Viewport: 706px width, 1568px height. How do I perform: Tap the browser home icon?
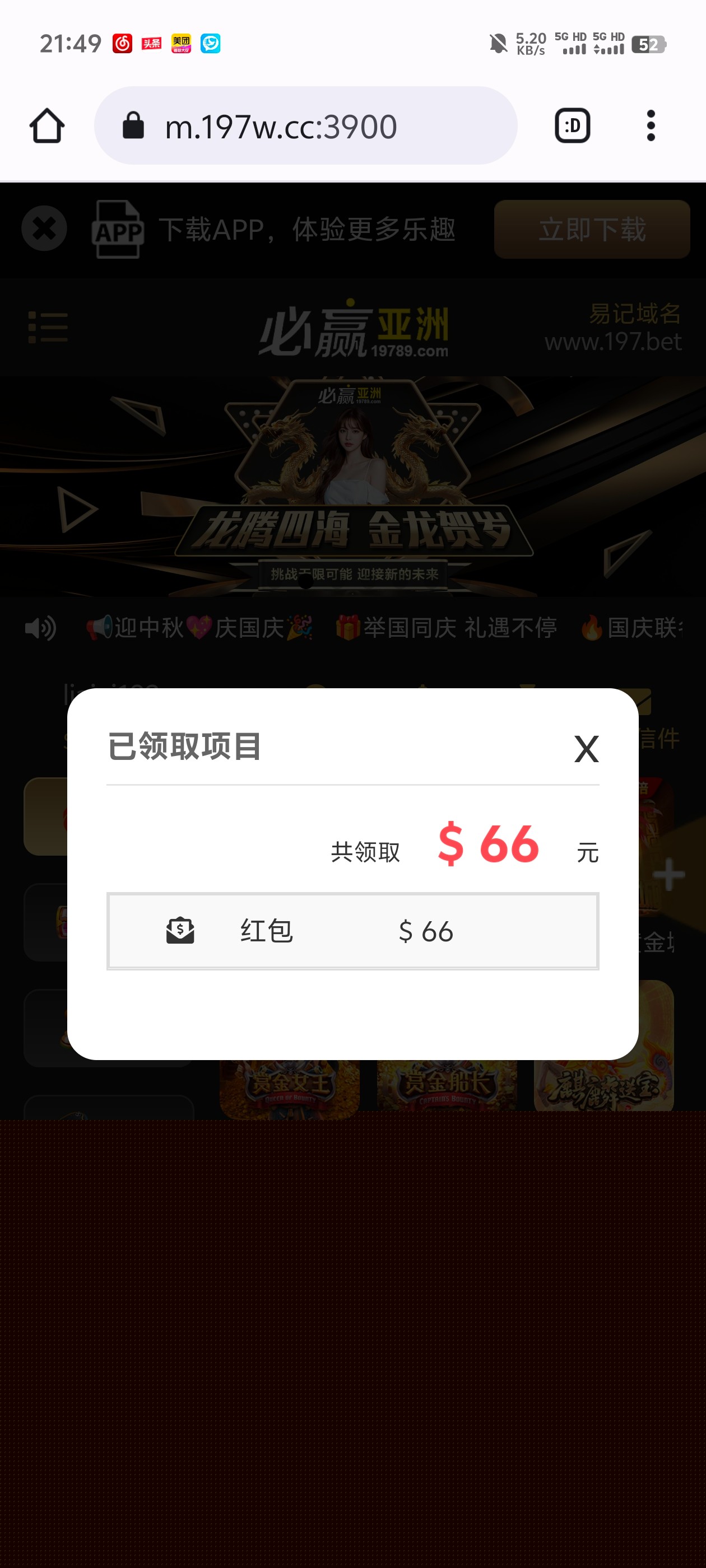(48, 125)
